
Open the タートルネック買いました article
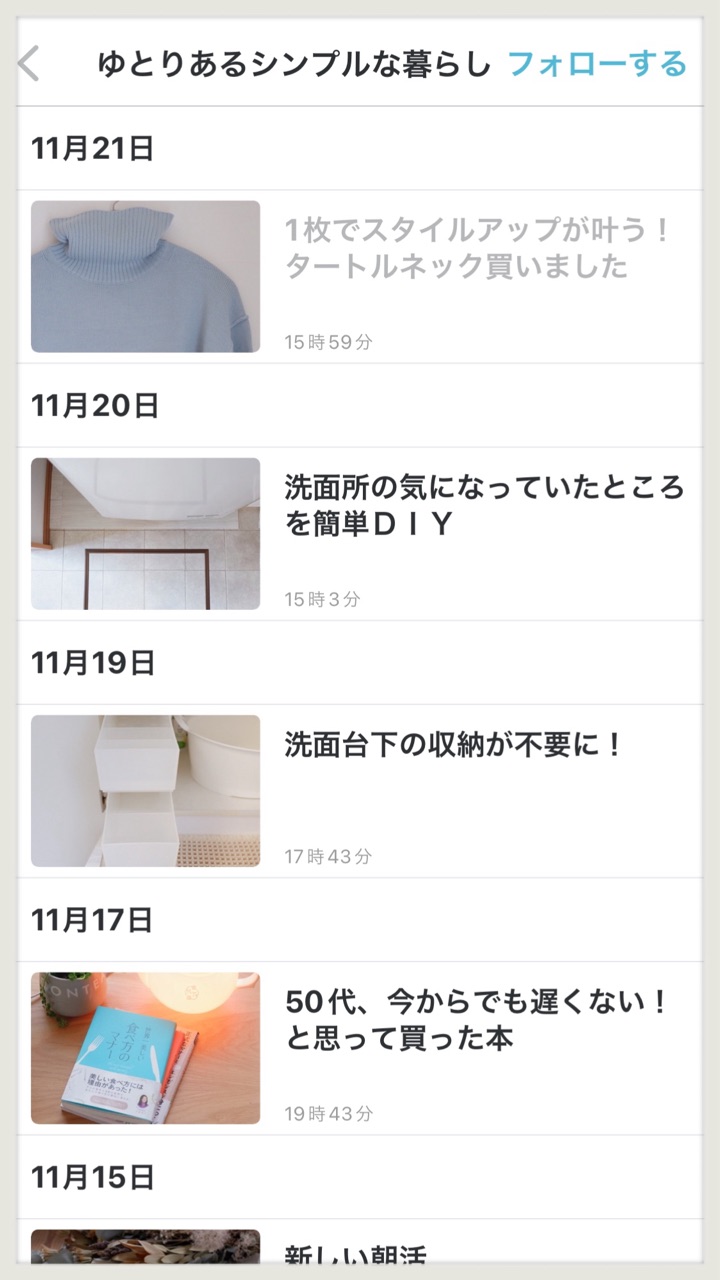476,248
